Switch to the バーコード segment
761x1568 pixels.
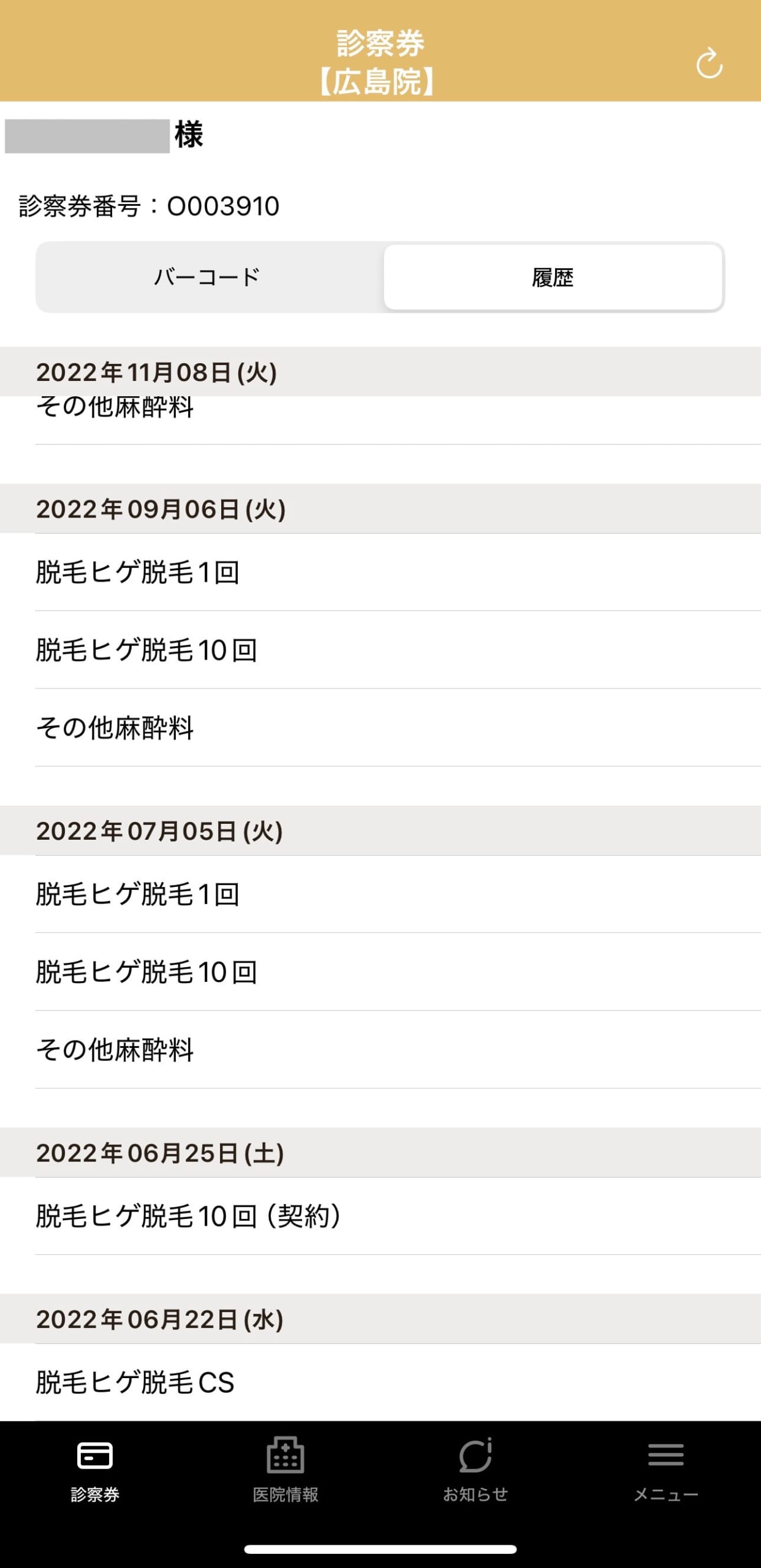click(x=208, y=277)
